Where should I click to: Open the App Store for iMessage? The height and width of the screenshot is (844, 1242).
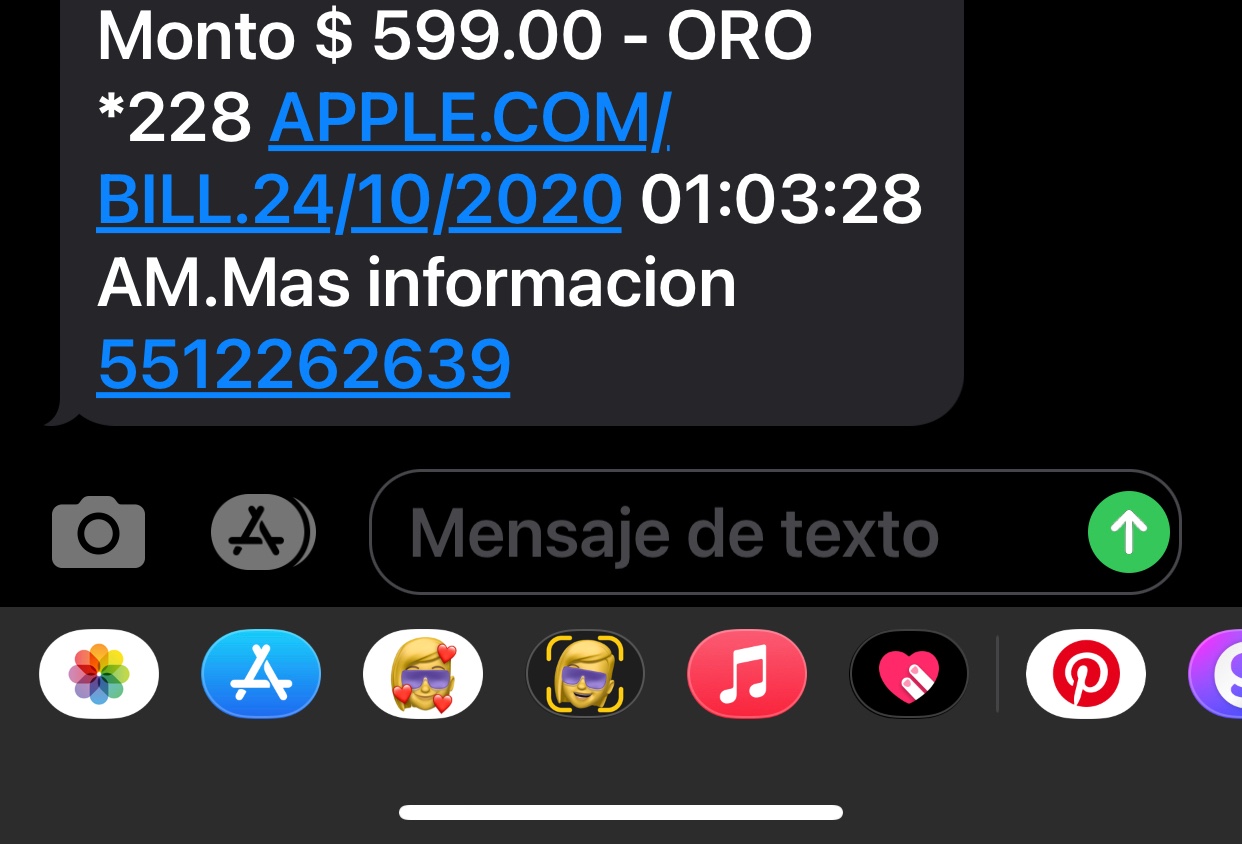pyautogui.click(x=261, y=675)
